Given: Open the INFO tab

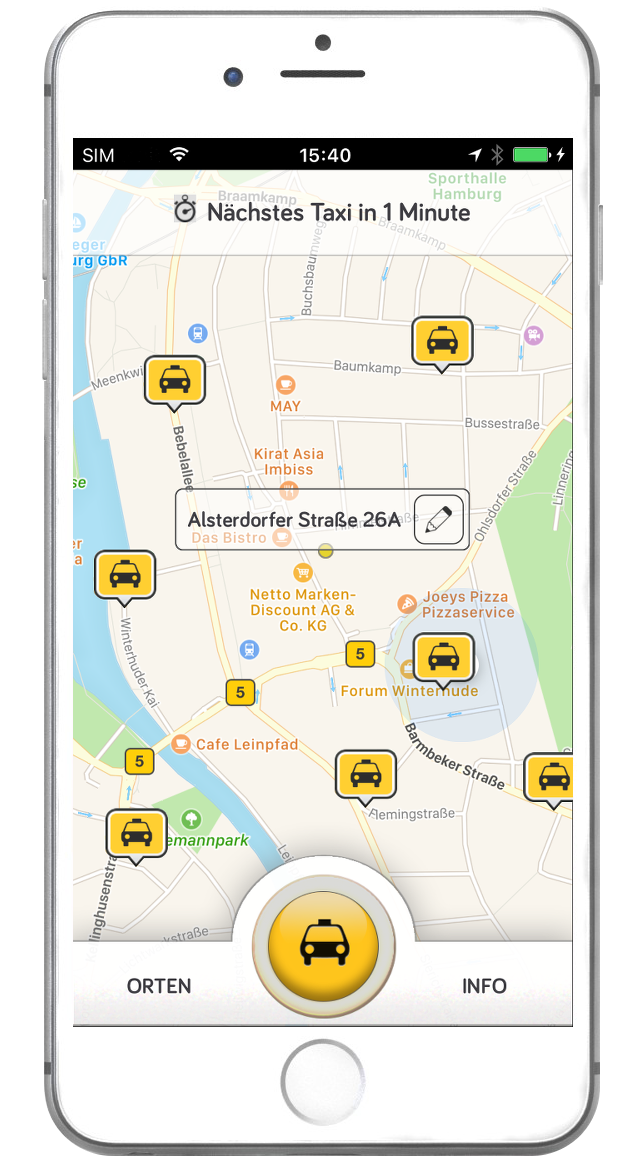Looking at the screenshot, I should pos(484,986).
